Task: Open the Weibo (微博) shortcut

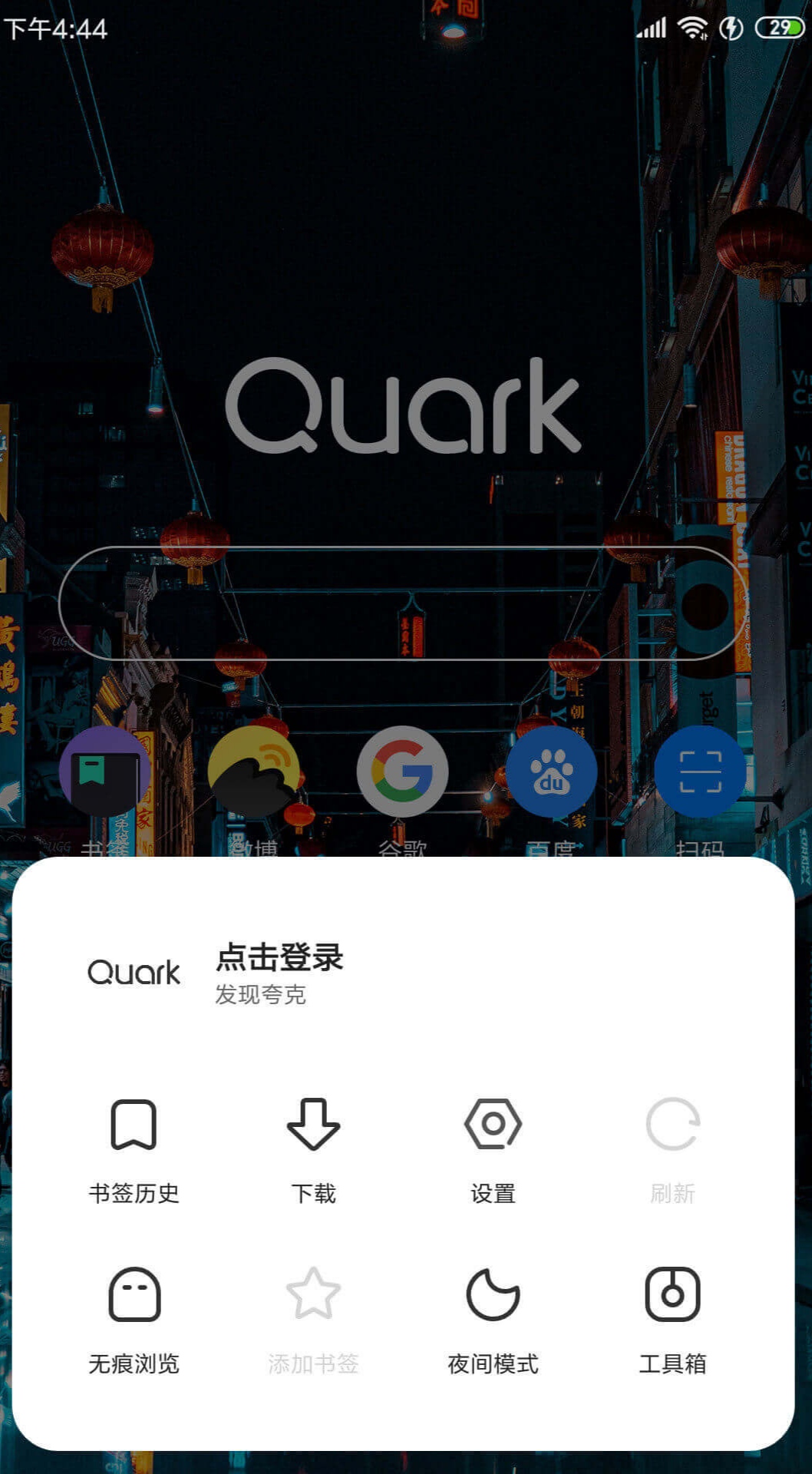Action: 253,772
